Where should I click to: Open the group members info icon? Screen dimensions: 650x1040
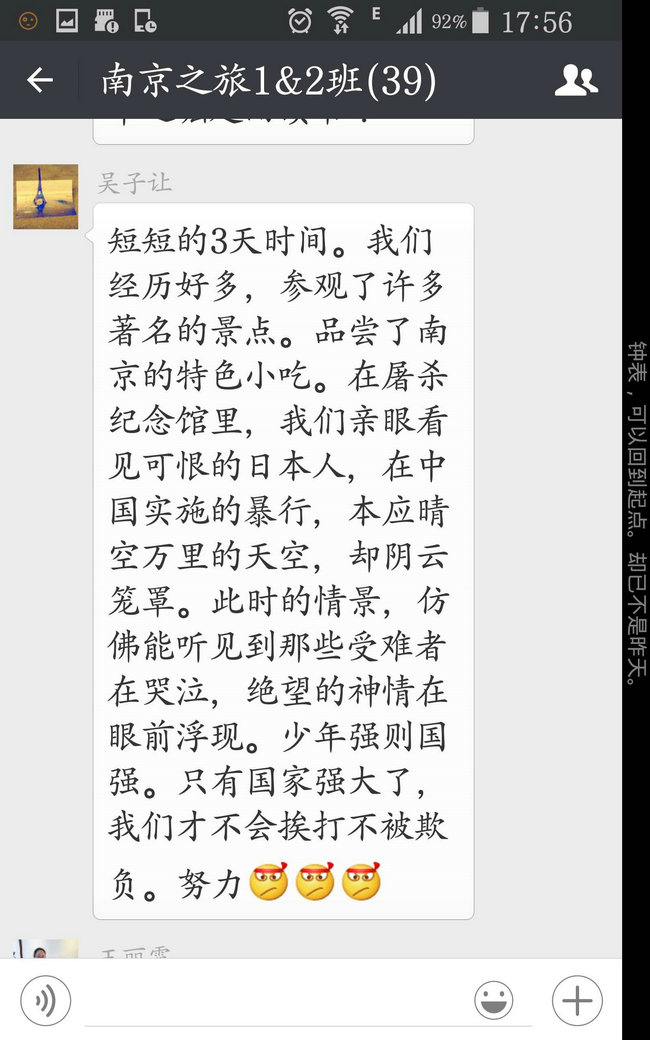pyautogui.click(x=576, y=80)
